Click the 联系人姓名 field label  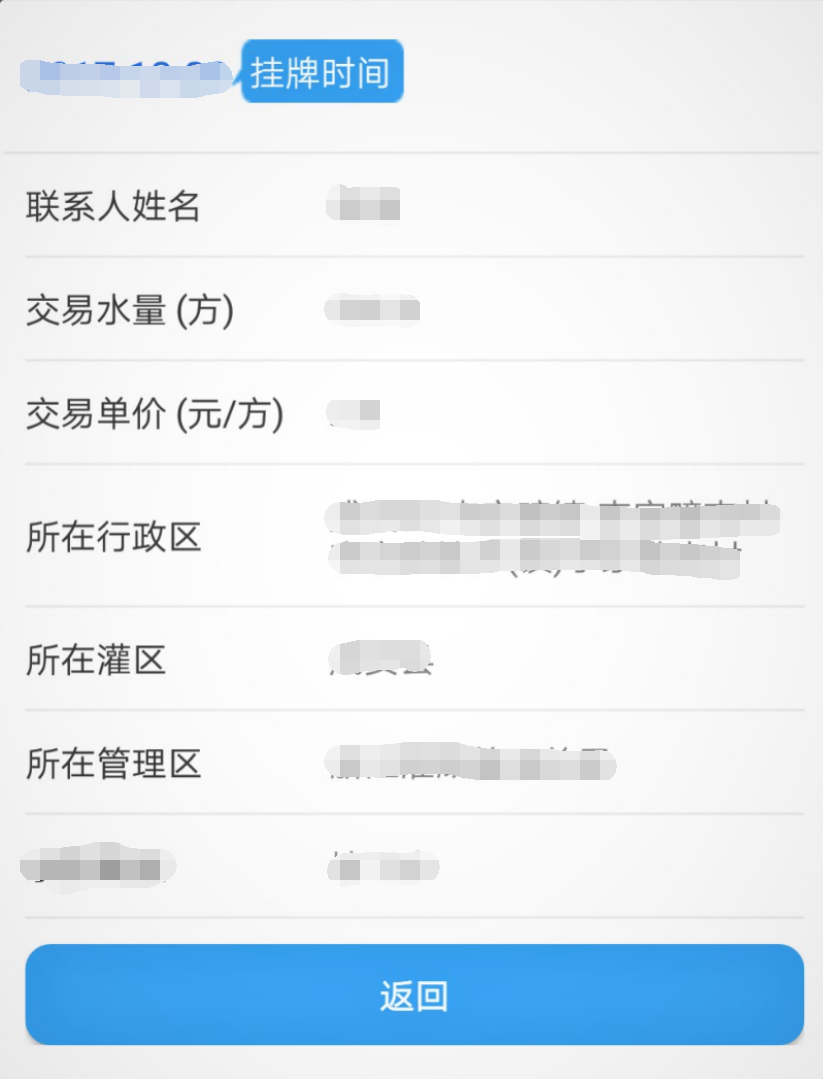(x=115, y=207)
